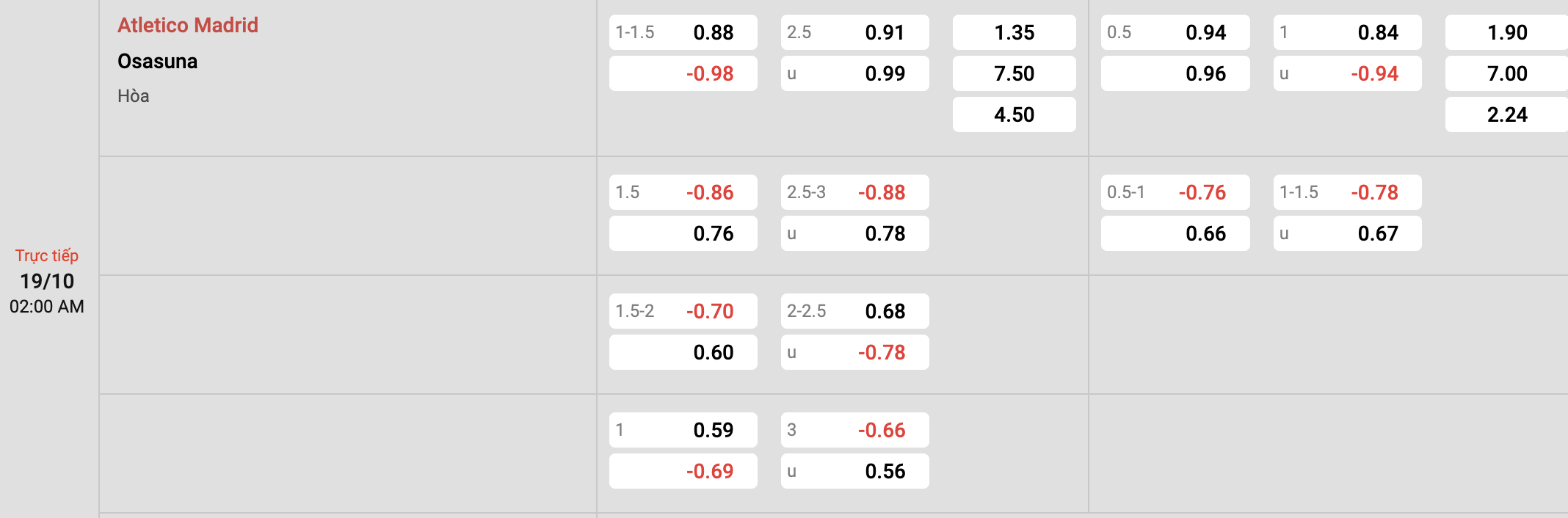Select the 1.5-2 handicap odds -0.70
The height and width of the screenshot is (518, 1568).
click(x=683, y=311)
